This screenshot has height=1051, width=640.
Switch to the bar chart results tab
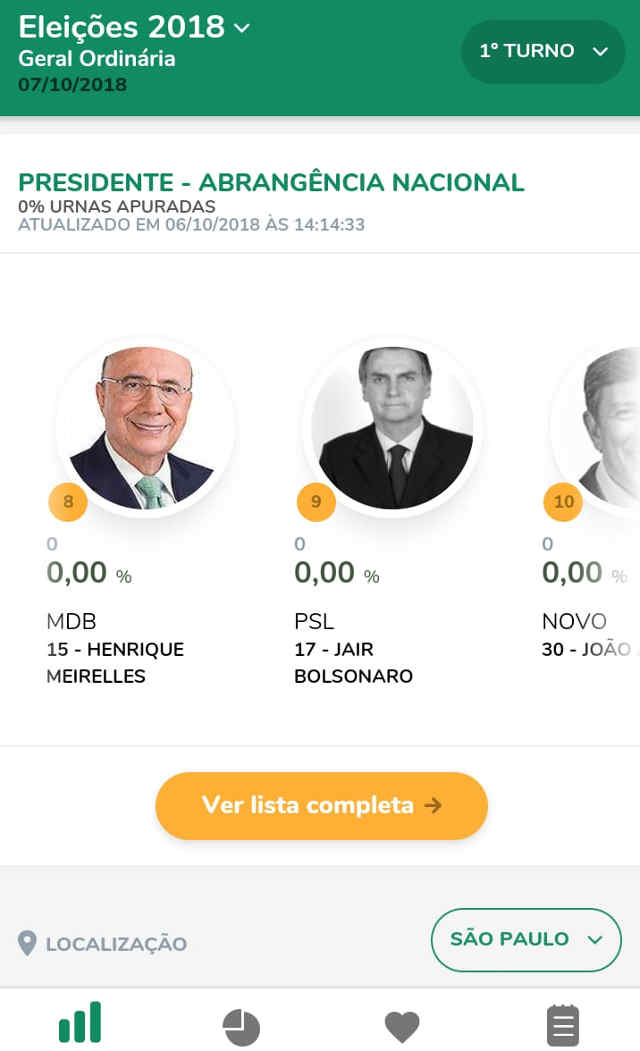point(80,1024)
